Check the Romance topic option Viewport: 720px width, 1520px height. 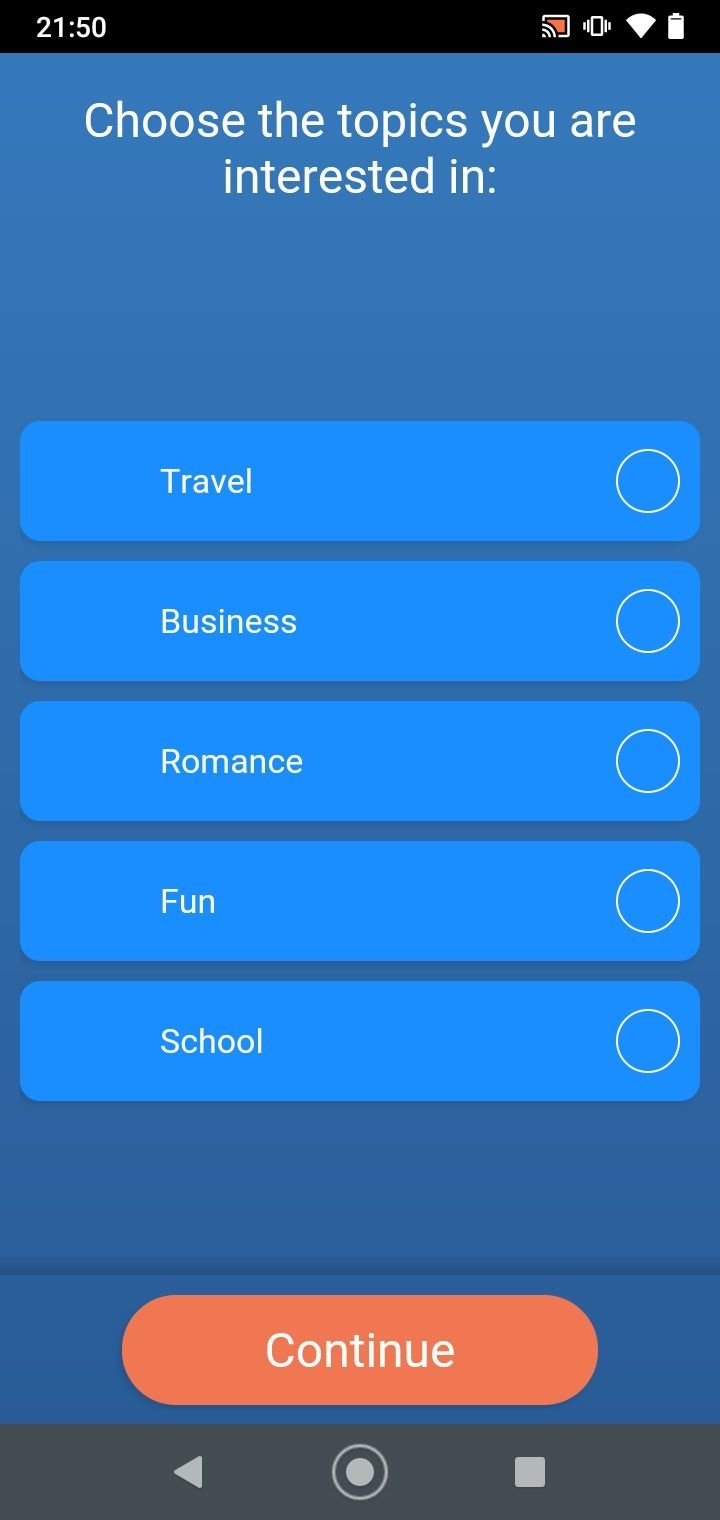pos(360,761)
